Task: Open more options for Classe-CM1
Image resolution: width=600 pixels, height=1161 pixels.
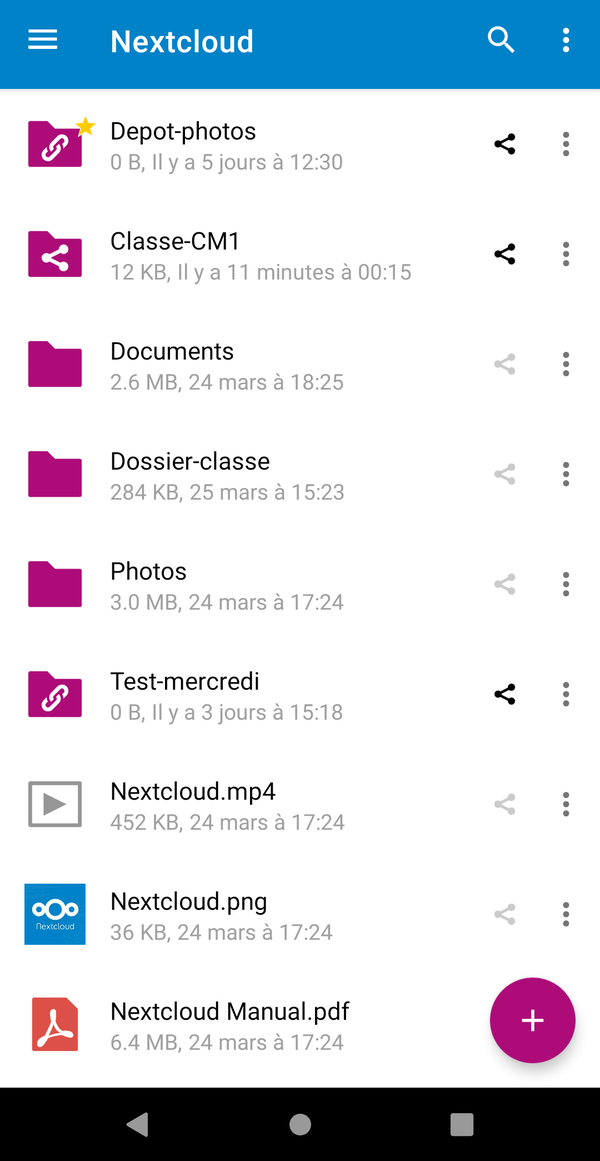Action: click(566, 254)
